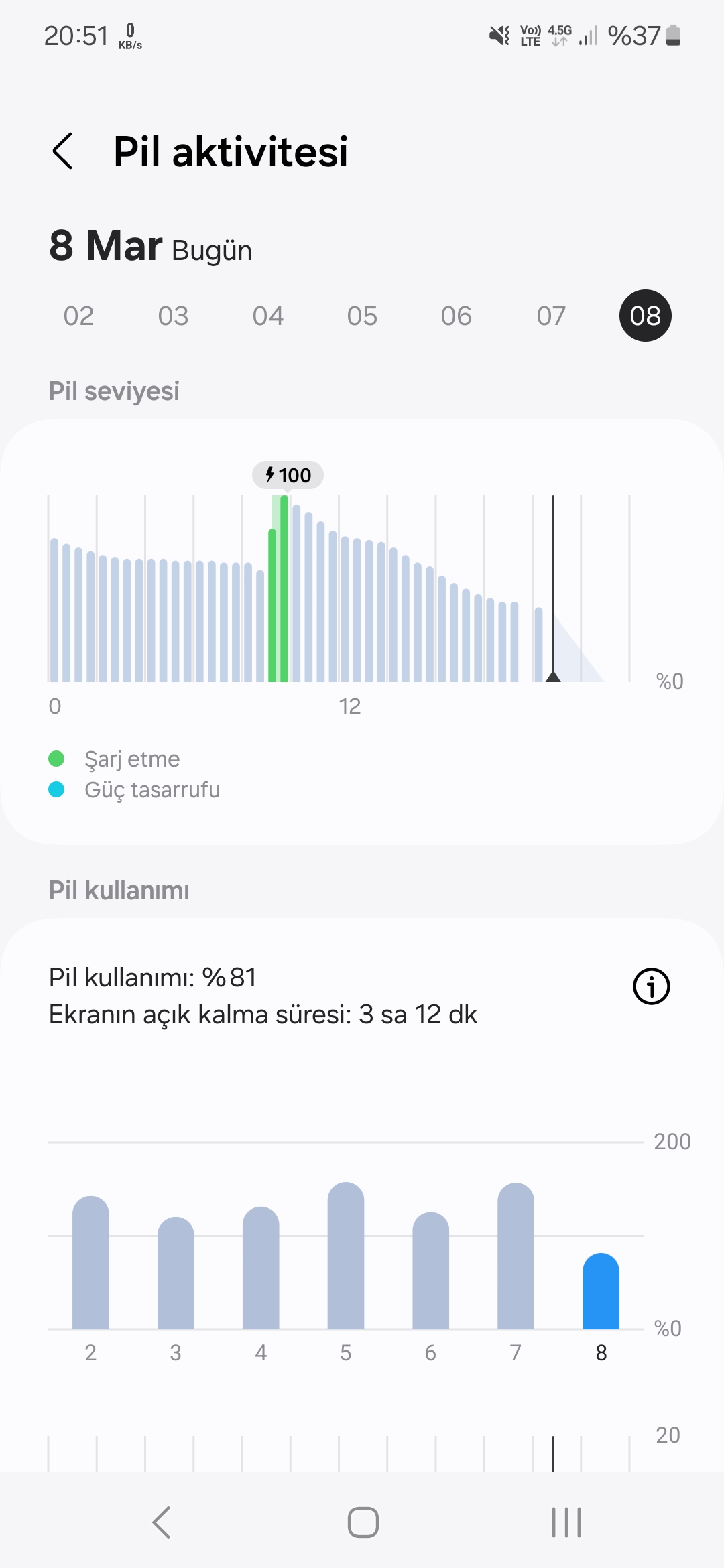Tap usage bar for day 7
Image resolution: width=724 pixels, height=1568 pixels.
click(x=516, y=1256)
